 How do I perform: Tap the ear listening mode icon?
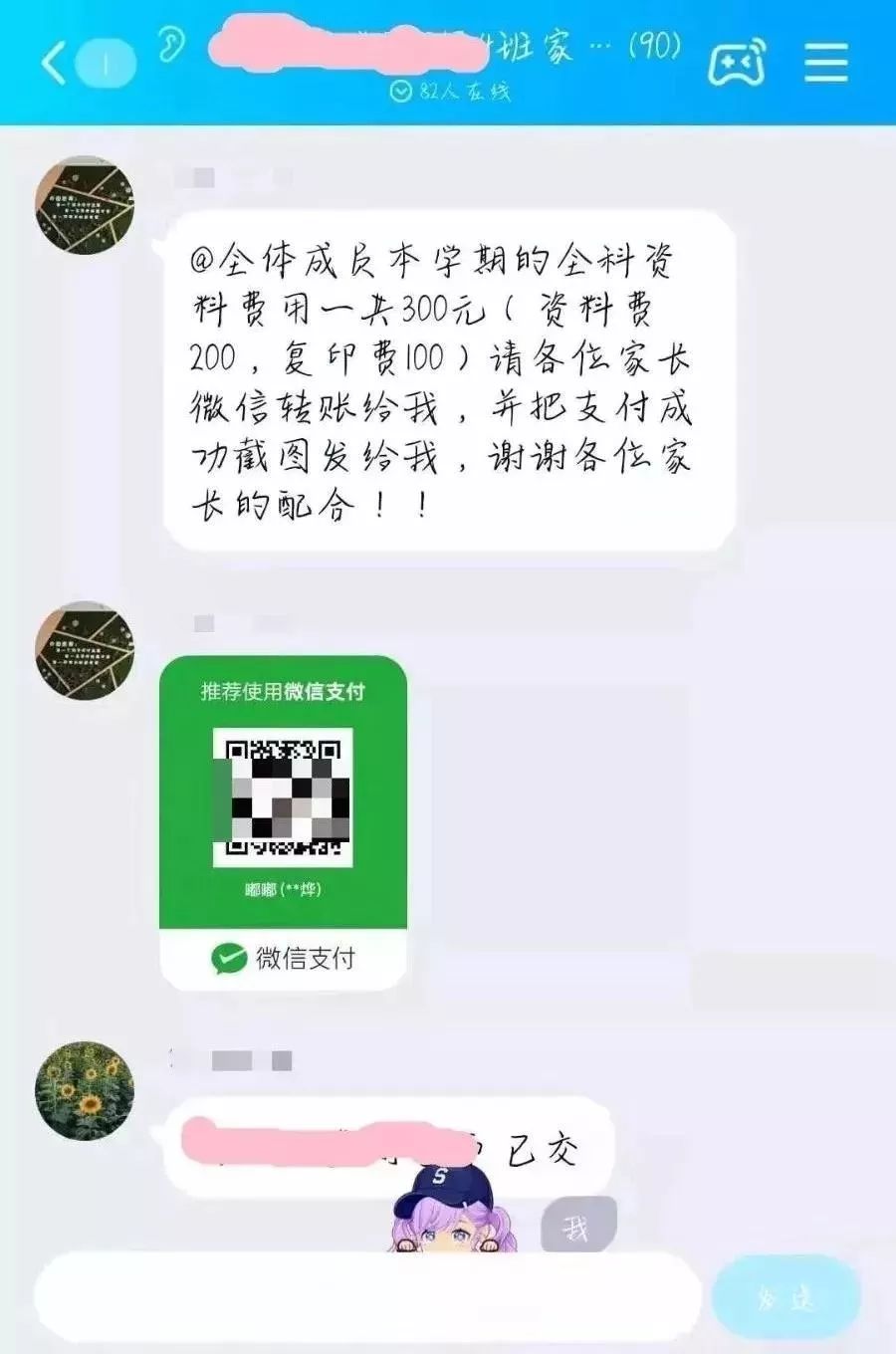172,44
